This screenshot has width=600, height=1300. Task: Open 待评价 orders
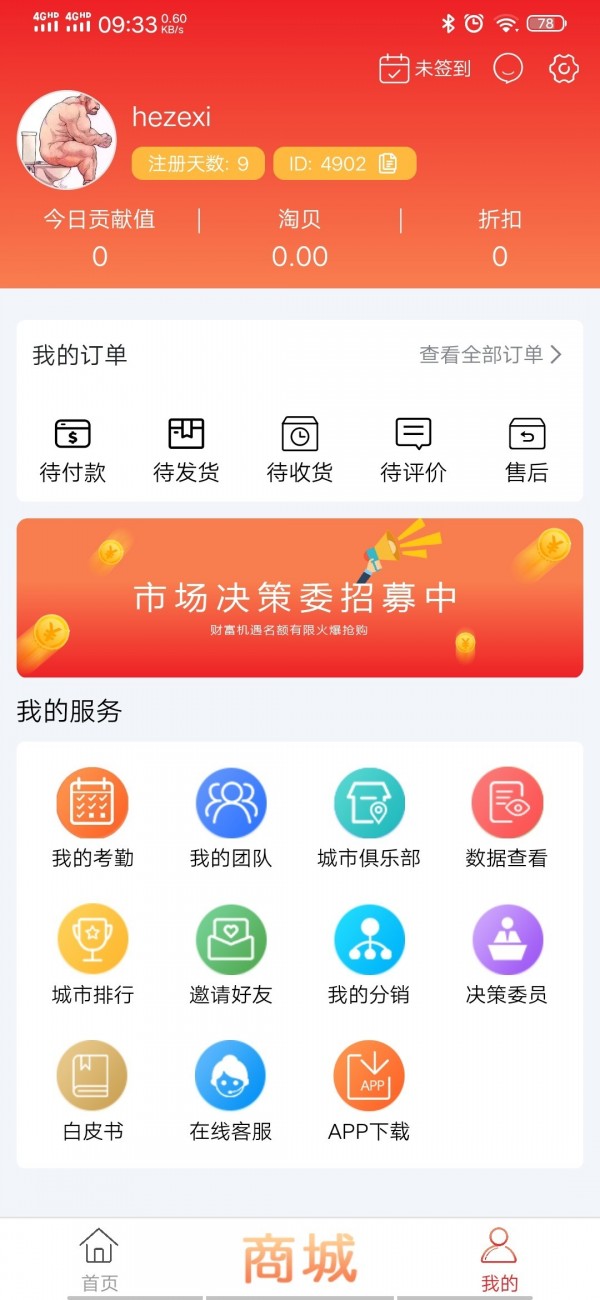click(413, 450)
